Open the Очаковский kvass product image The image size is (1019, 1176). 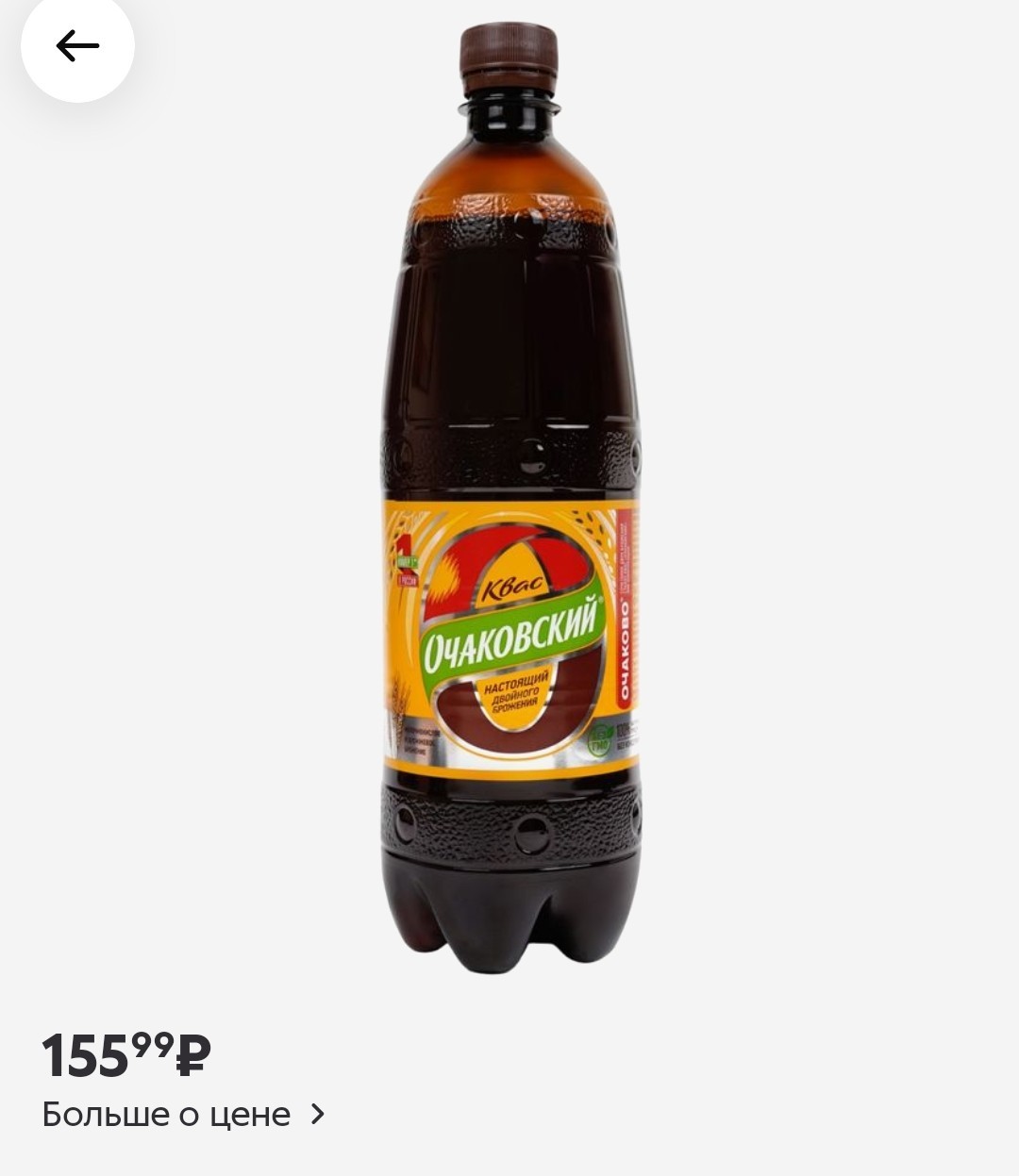[510, 499]
